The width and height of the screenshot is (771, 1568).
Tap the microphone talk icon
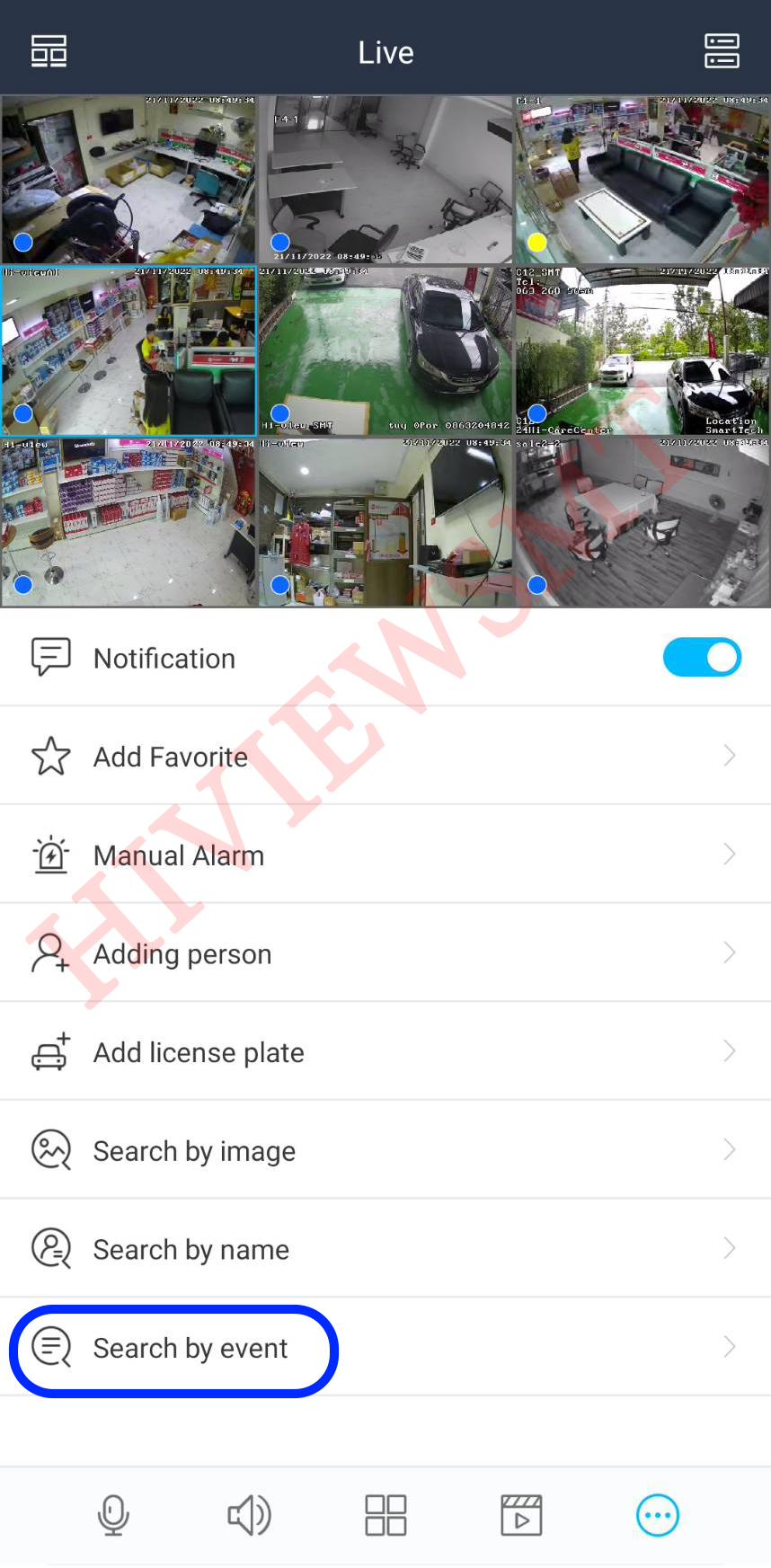pyautogui.click(x=113, y=1516)
